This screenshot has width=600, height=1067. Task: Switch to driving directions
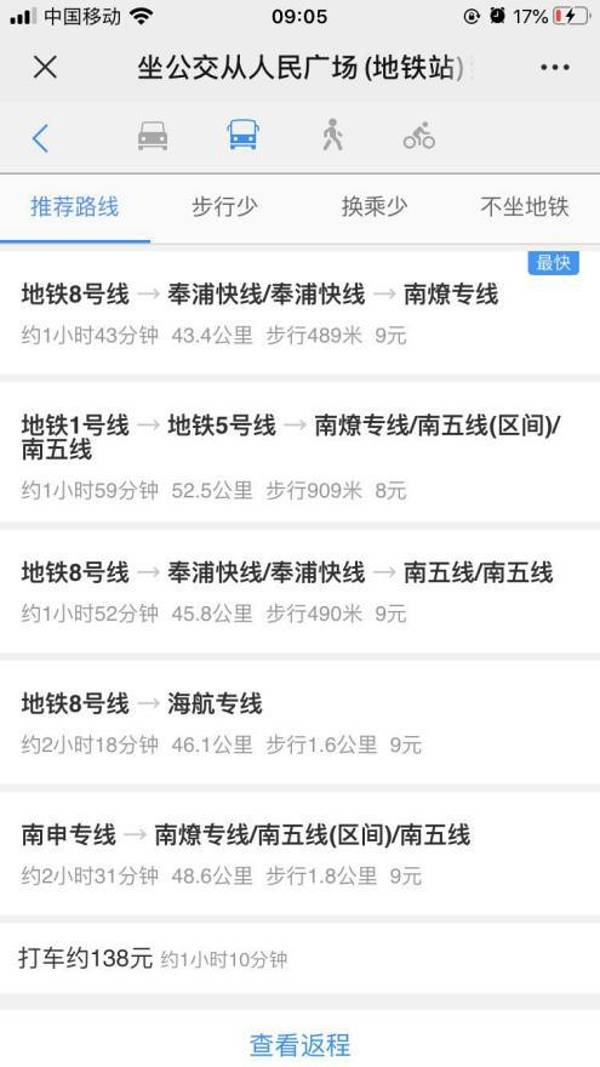pos(153,136)
